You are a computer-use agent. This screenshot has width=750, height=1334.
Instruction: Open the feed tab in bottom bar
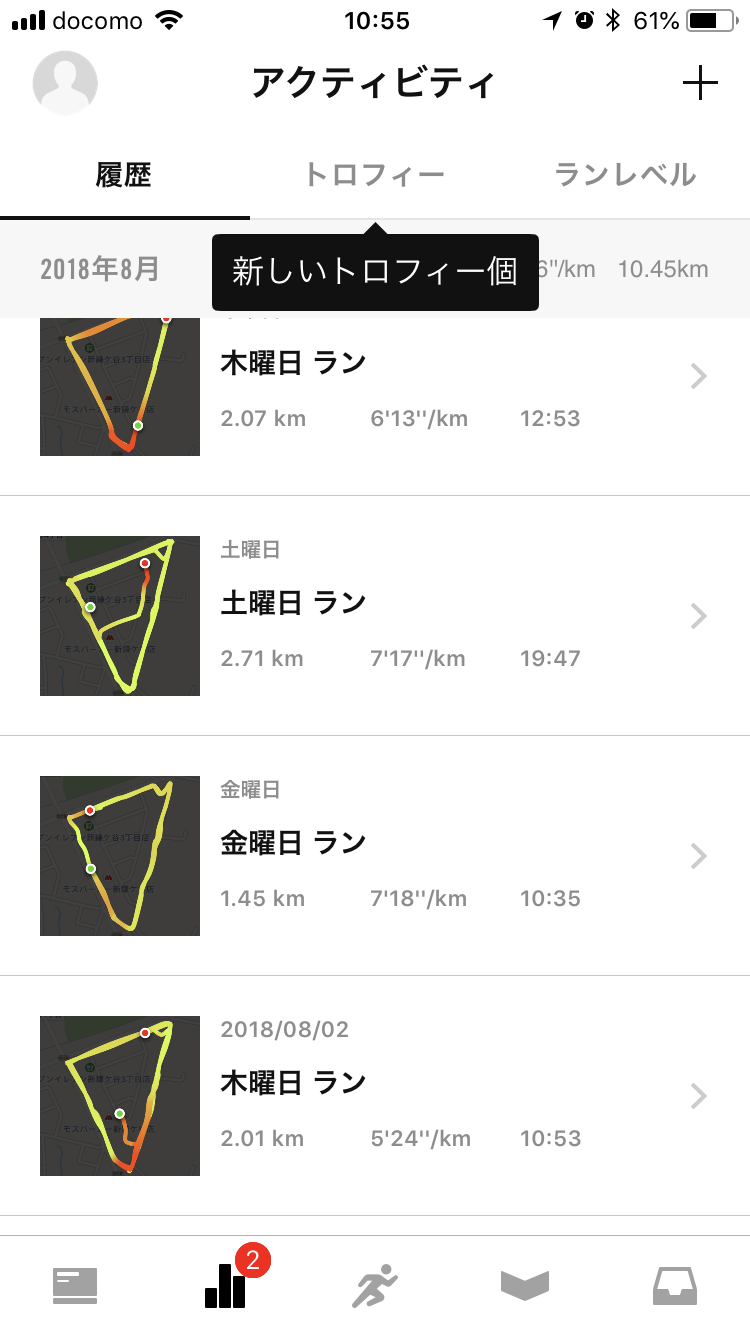[x=75, y=1286]
